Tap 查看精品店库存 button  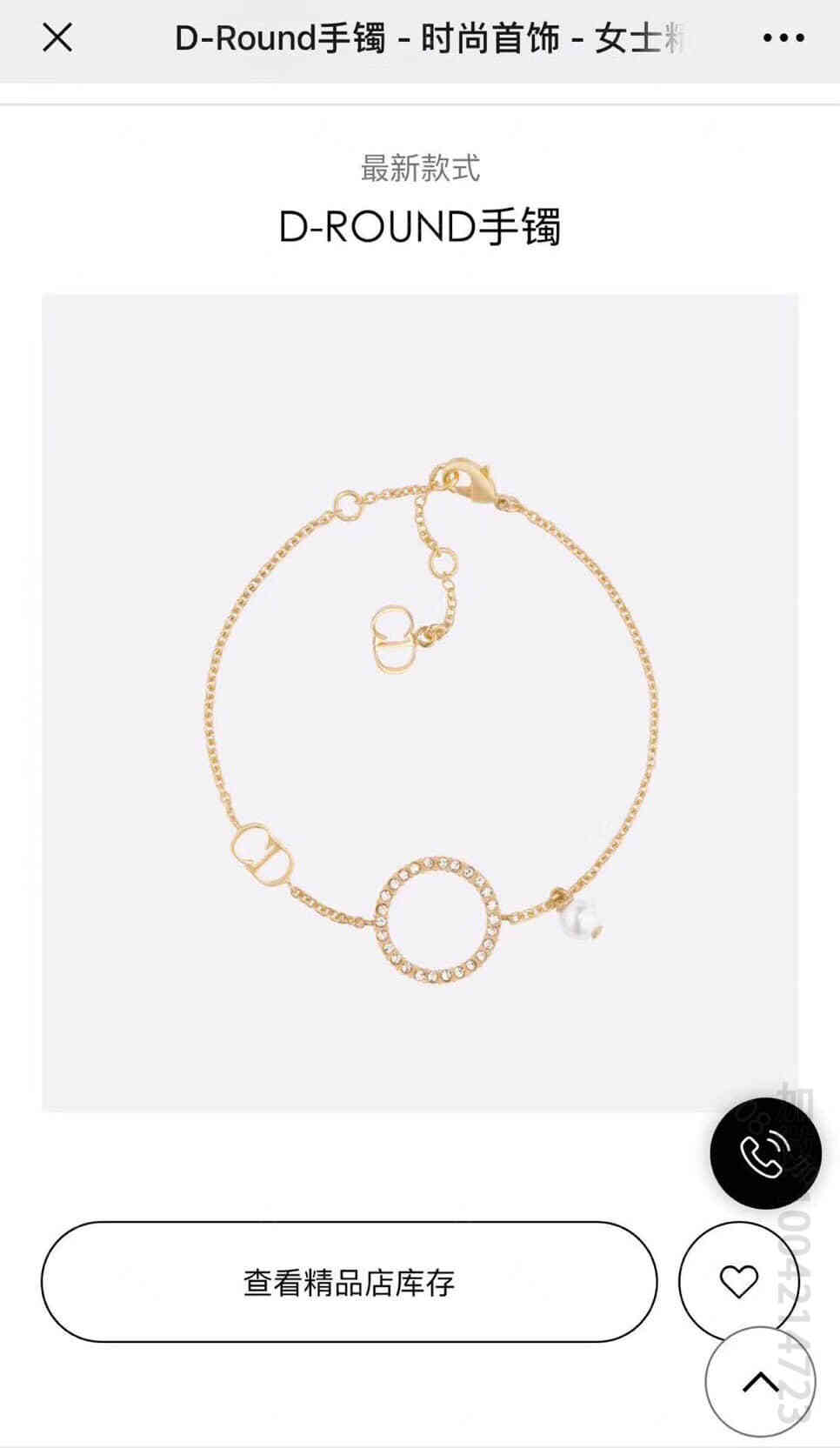349,1282
